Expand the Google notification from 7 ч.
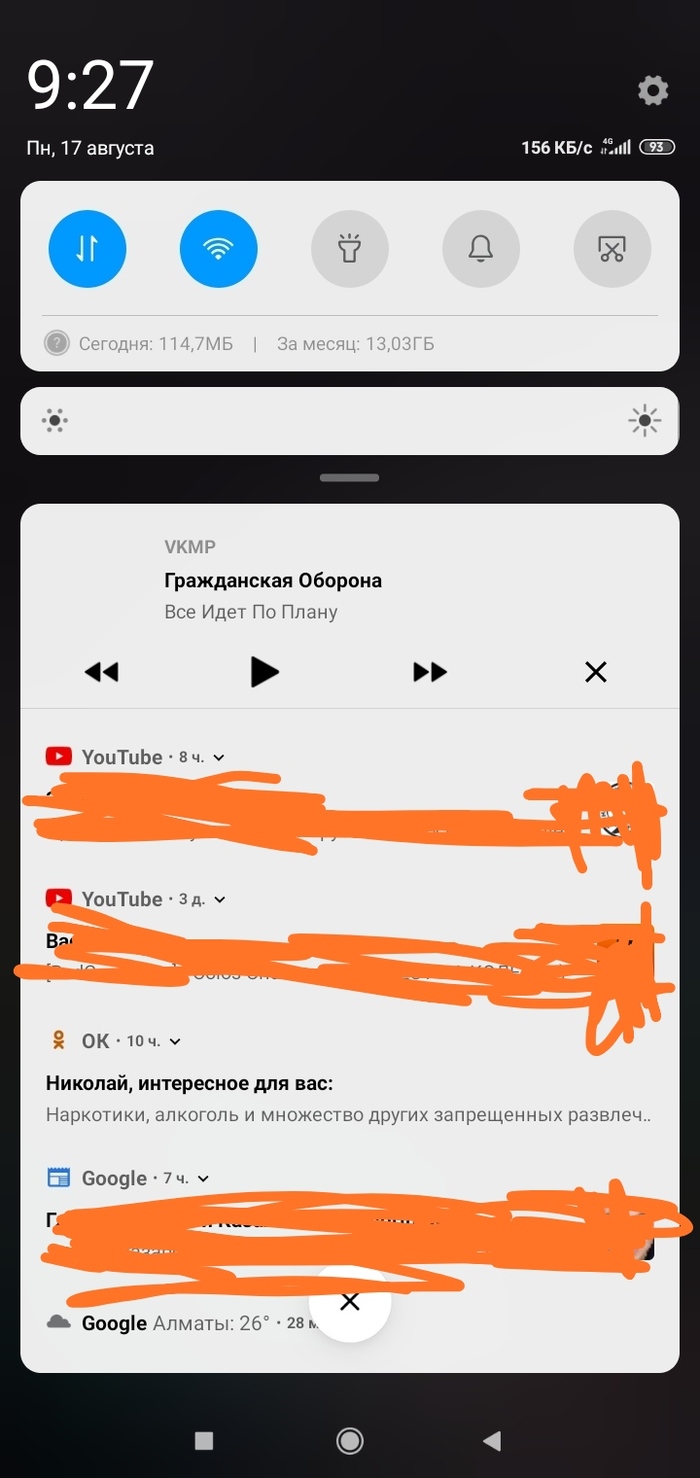This screenshot has width=700, height=1478. click(204, 1179)
